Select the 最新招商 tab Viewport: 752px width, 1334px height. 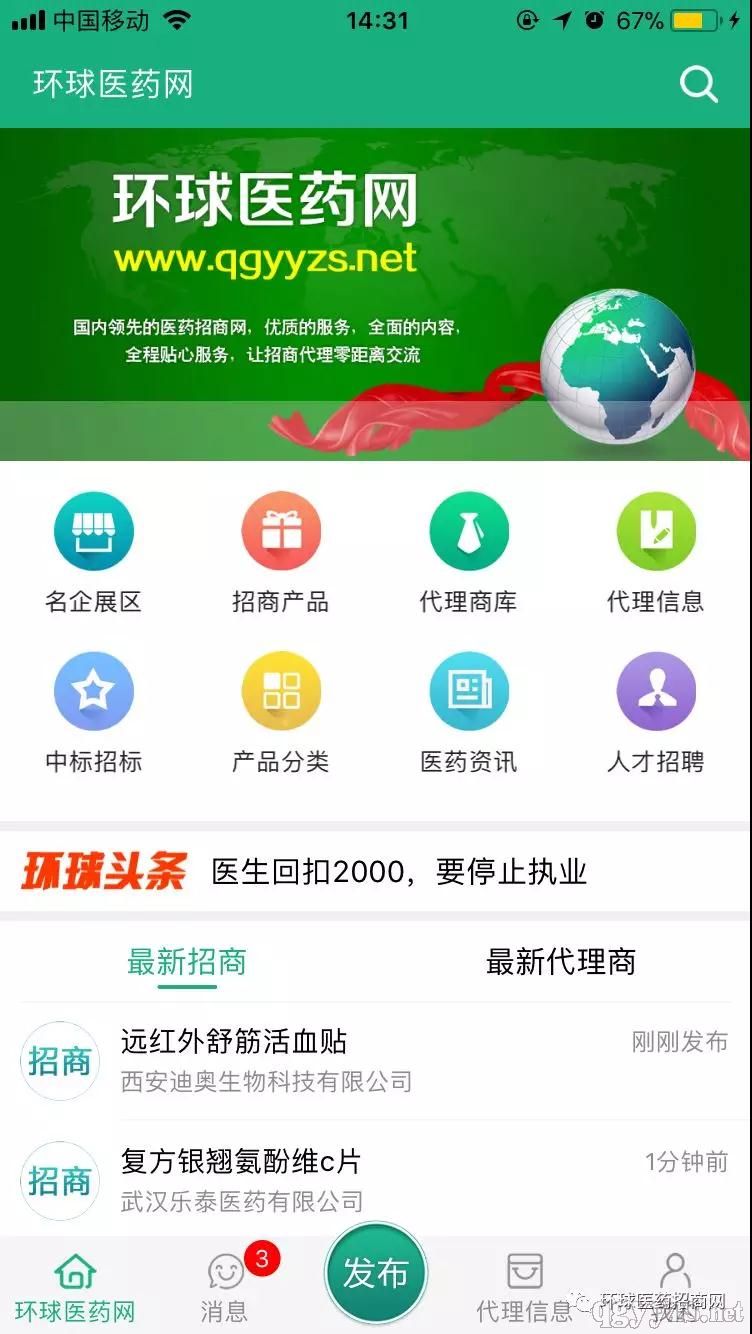coord(187,962)
